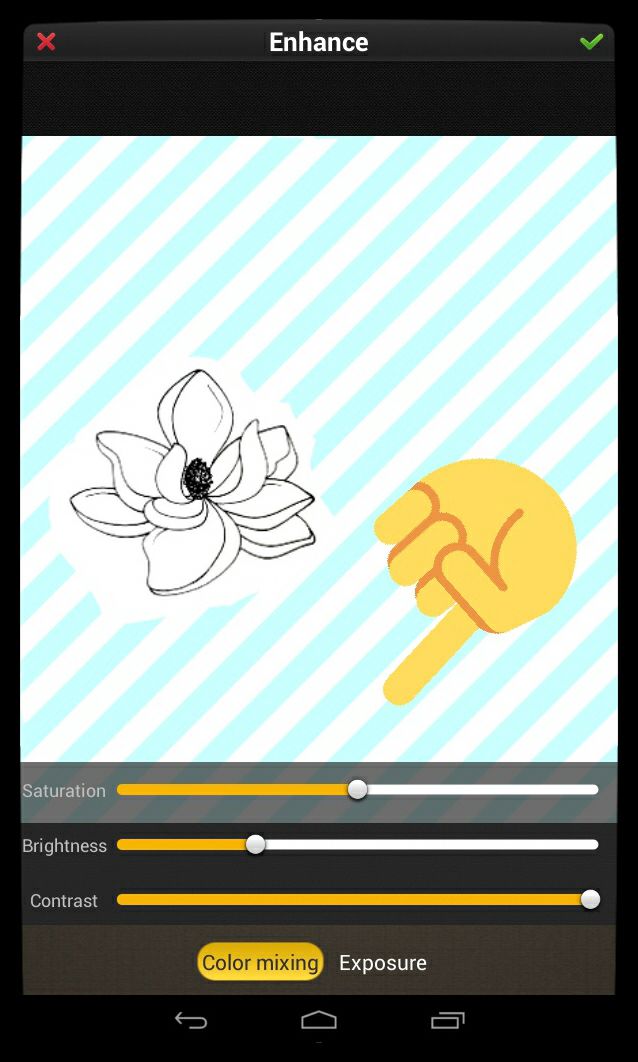Tap the Brightness slider track
Image resolution: width=638 pixels, height=1062 pixels.
pyautogui.click(x=358, y=845)
